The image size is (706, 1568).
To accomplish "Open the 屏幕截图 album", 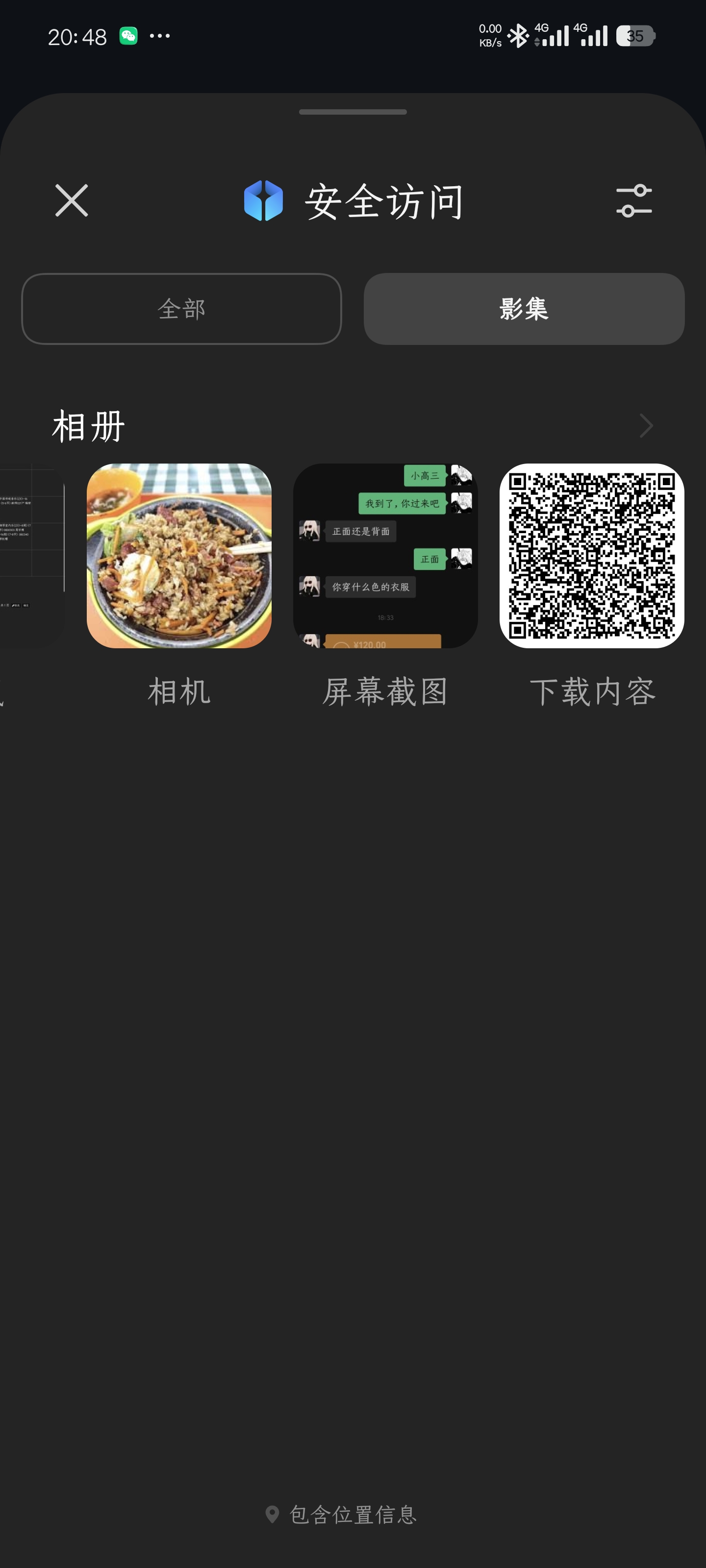I will point(385,556).
